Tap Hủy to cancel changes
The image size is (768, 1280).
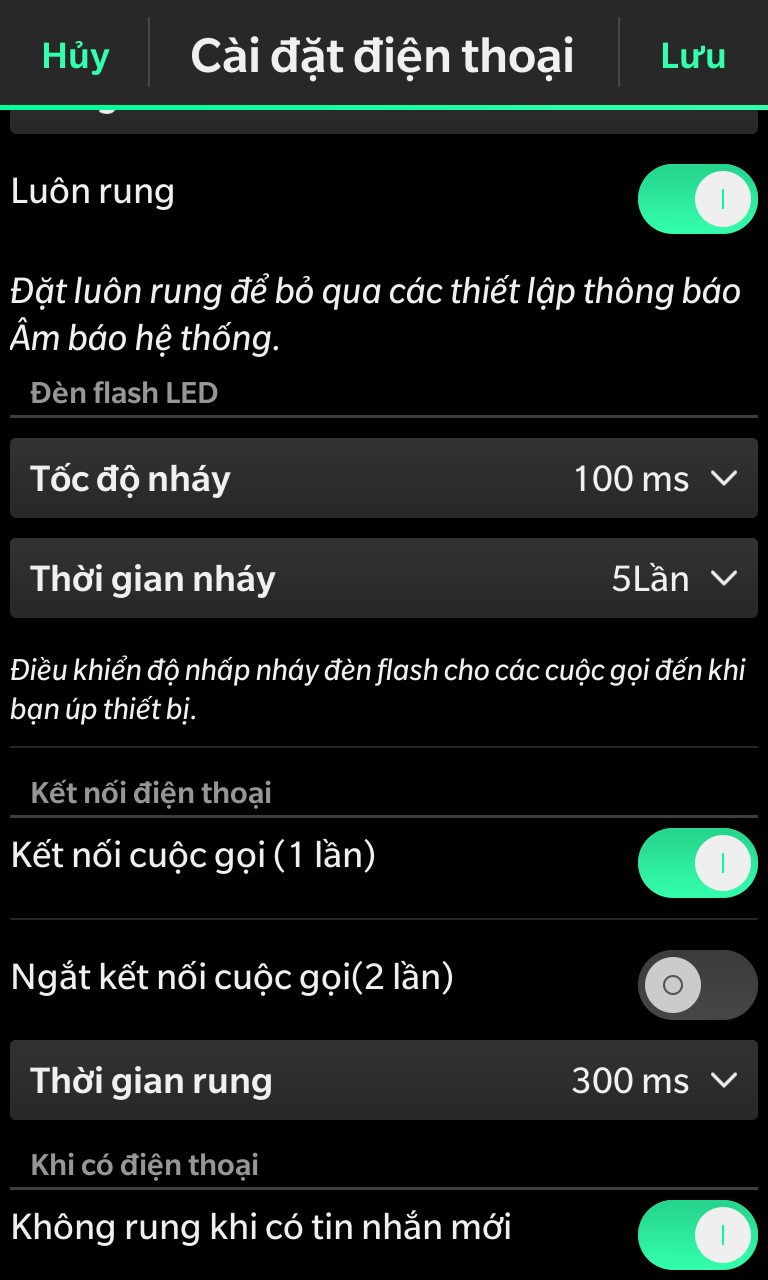click(76, 56)
